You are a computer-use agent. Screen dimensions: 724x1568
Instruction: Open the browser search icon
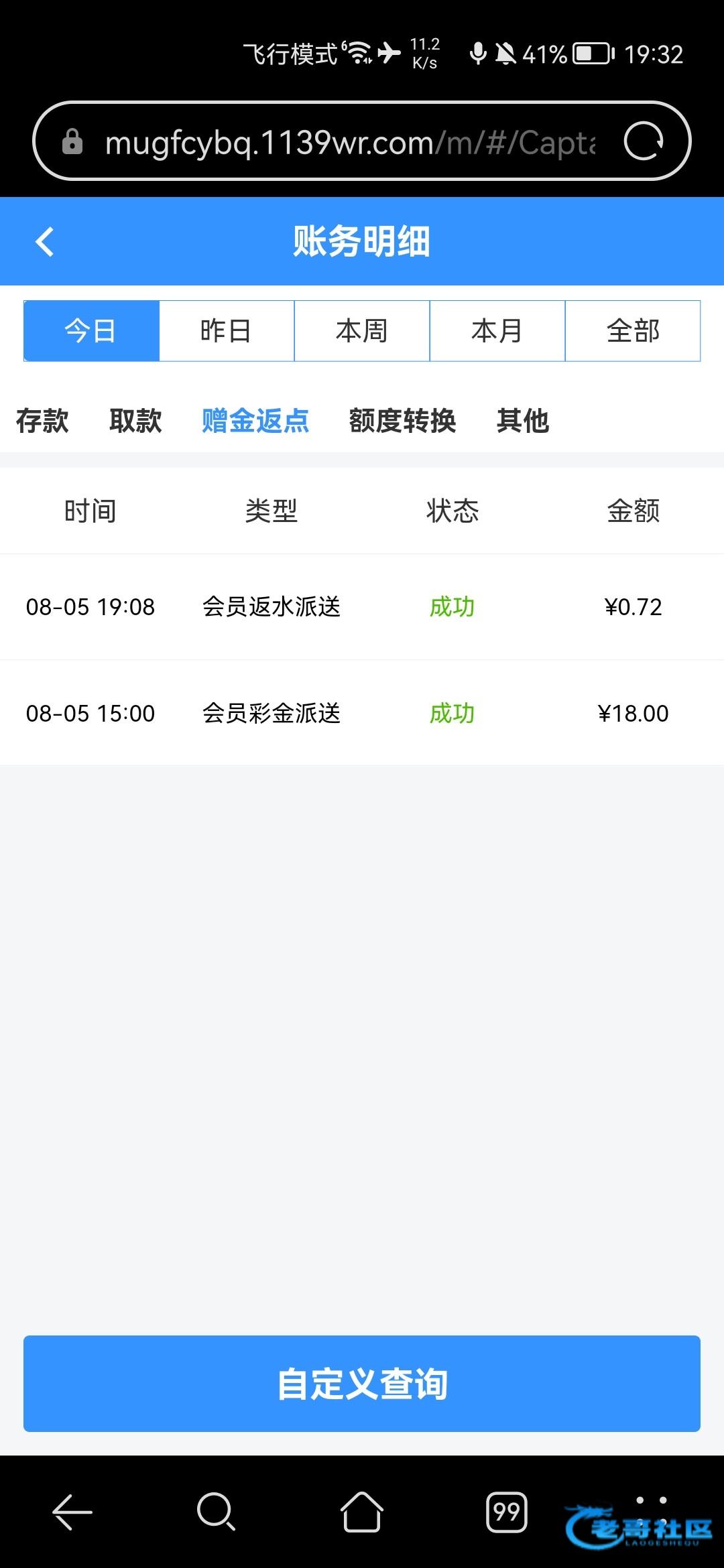[216, 1512]
